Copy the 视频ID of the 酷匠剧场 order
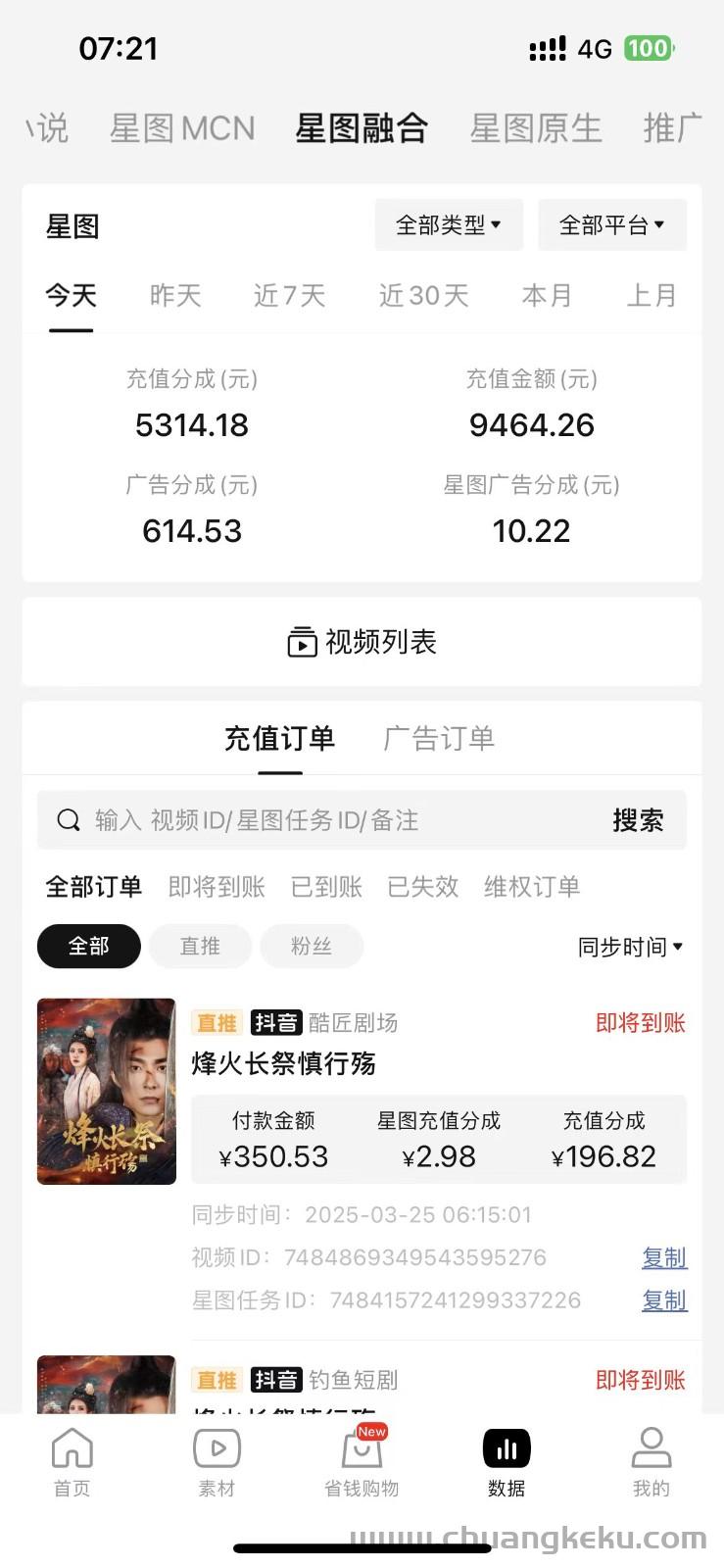 (664, 1257)
